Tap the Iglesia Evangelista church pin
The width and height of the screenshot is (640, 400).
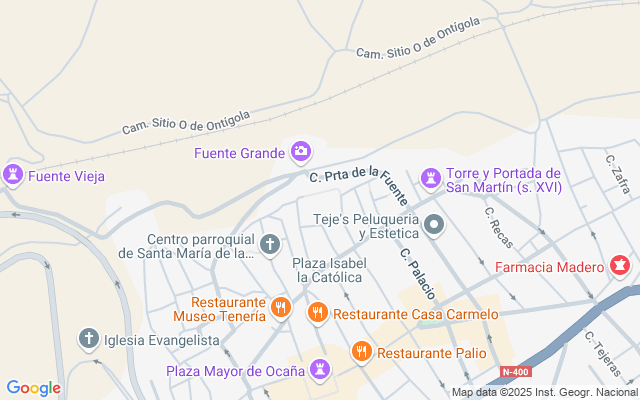[x=89, y=339]
